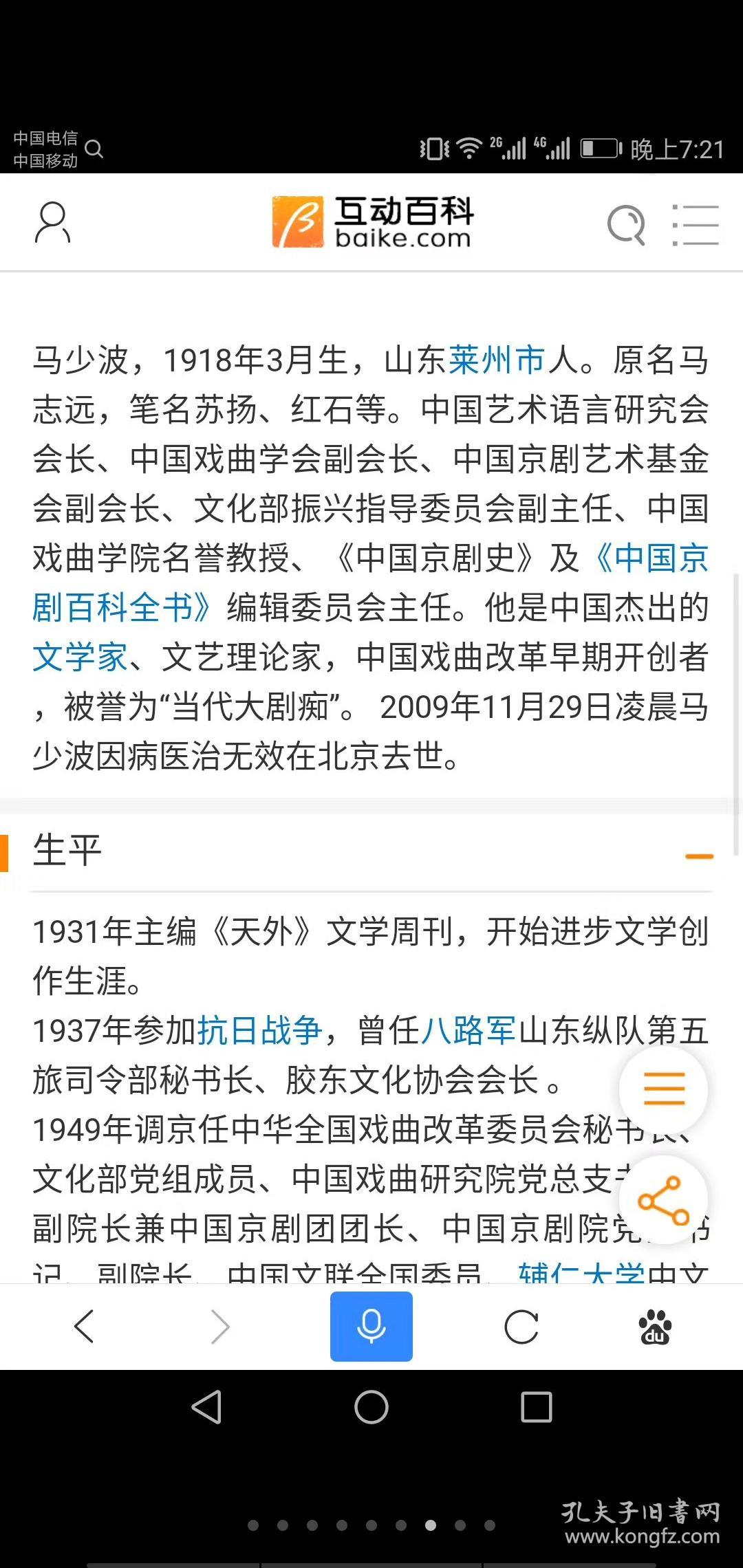Go back in the browser toolbar

coord(84,1326)
